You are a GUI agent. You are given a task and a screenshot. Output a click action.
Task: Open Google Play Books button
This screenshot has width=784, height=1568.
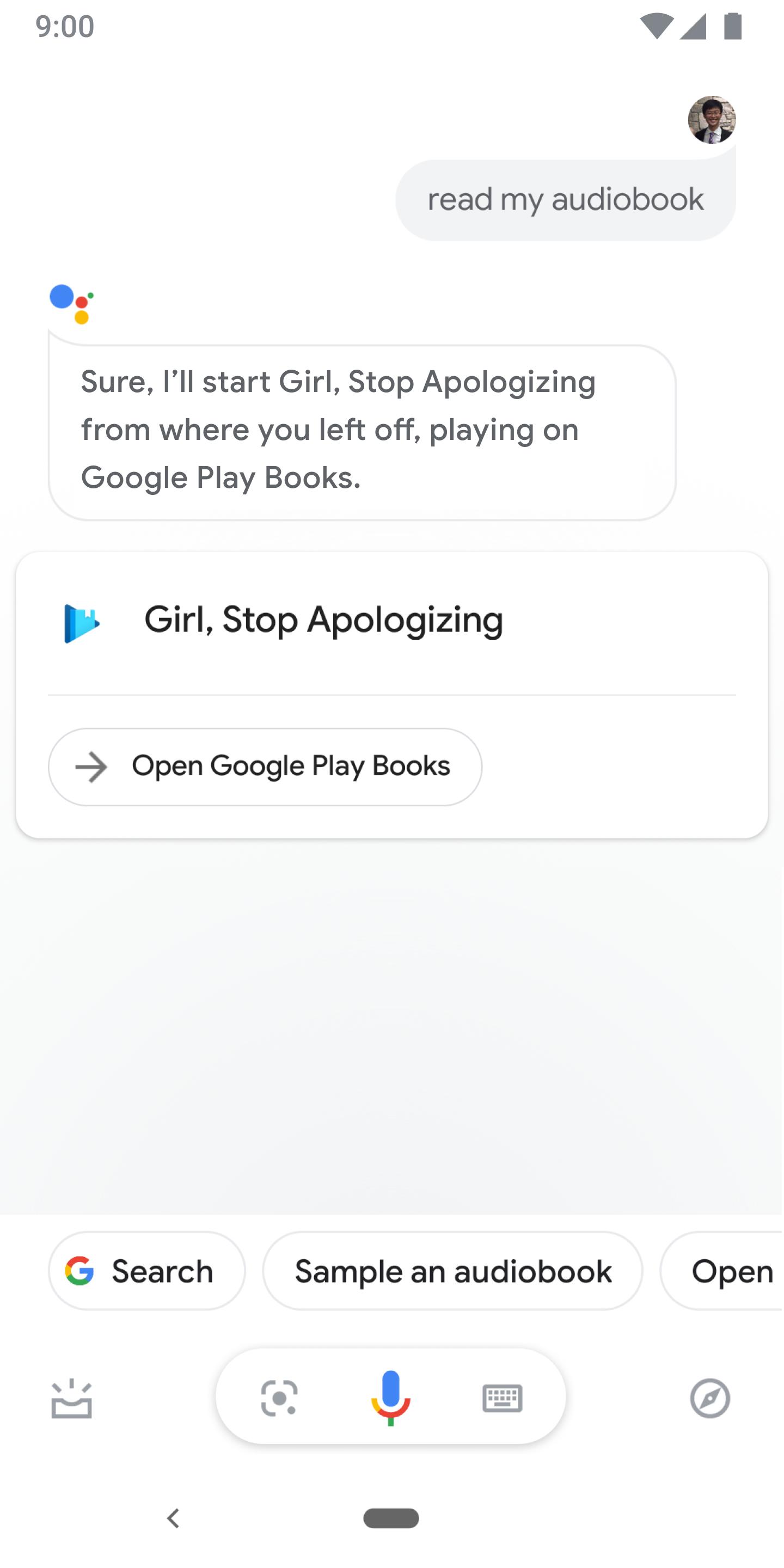point(265,767)
